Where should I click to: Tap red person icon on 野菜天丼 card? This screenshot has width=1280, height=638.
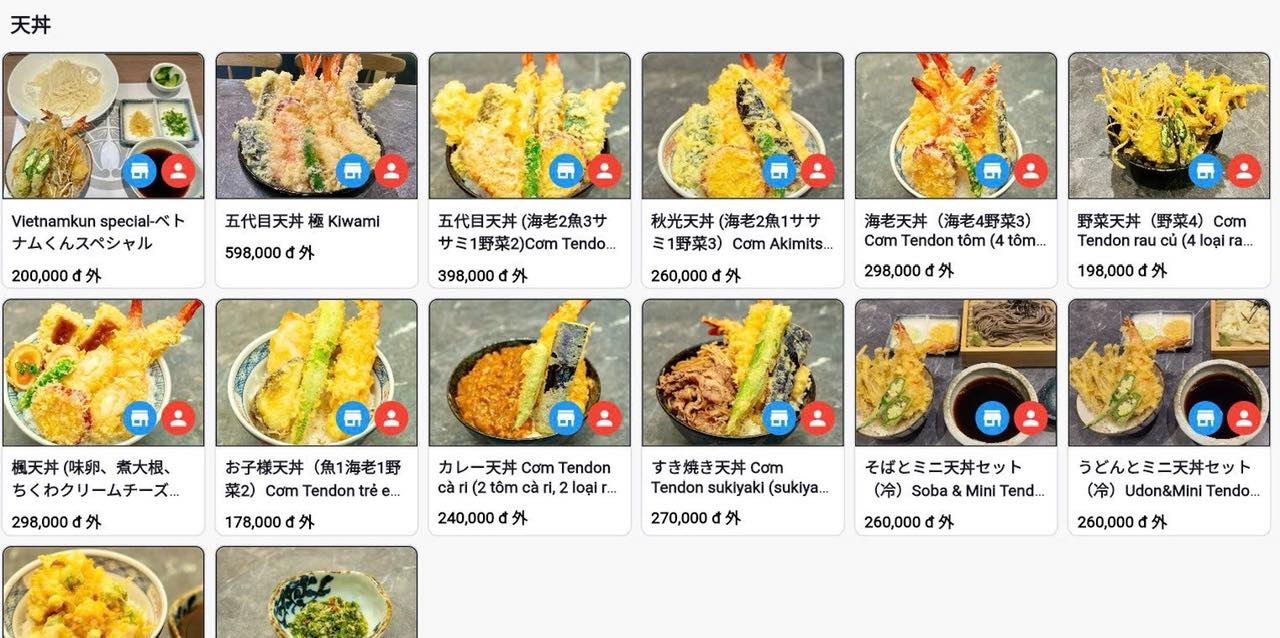[x=1244, y=171]
